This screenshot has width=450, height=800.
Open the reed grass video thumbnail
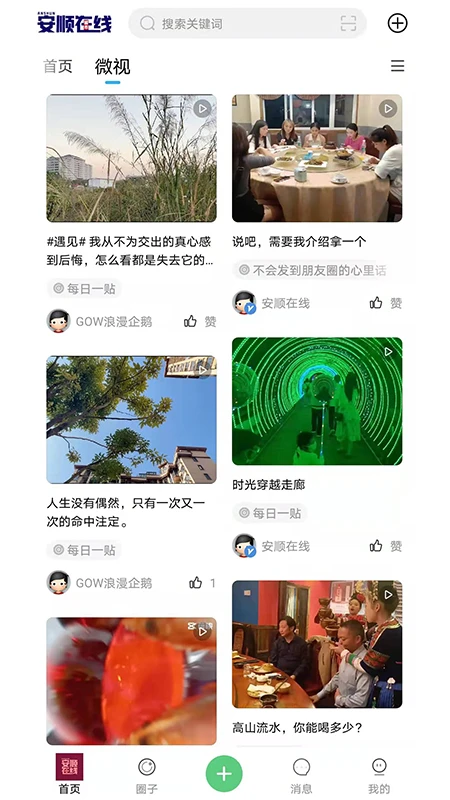(x=132, y=158)
